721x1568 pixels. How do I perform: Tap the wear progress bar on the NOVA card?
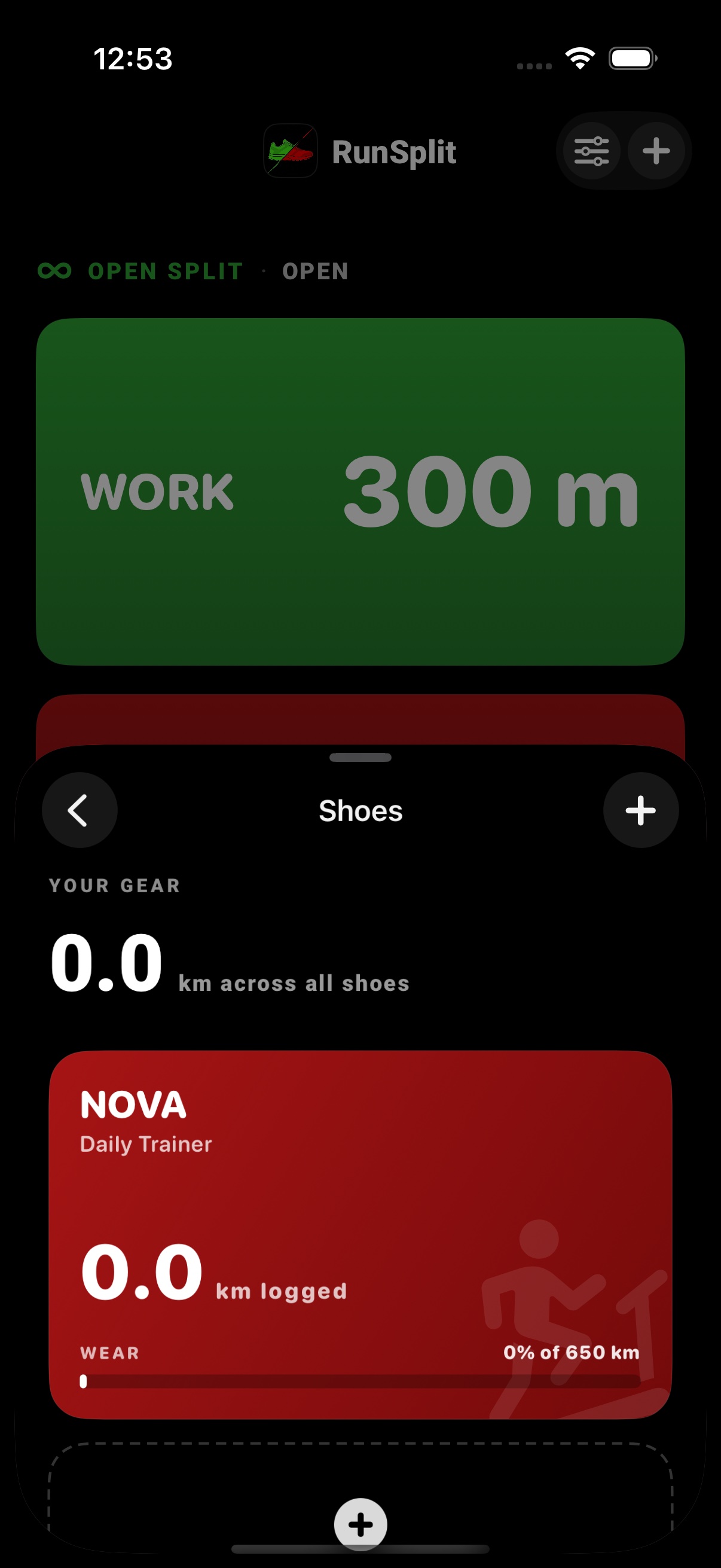(x=360, y=1383)
